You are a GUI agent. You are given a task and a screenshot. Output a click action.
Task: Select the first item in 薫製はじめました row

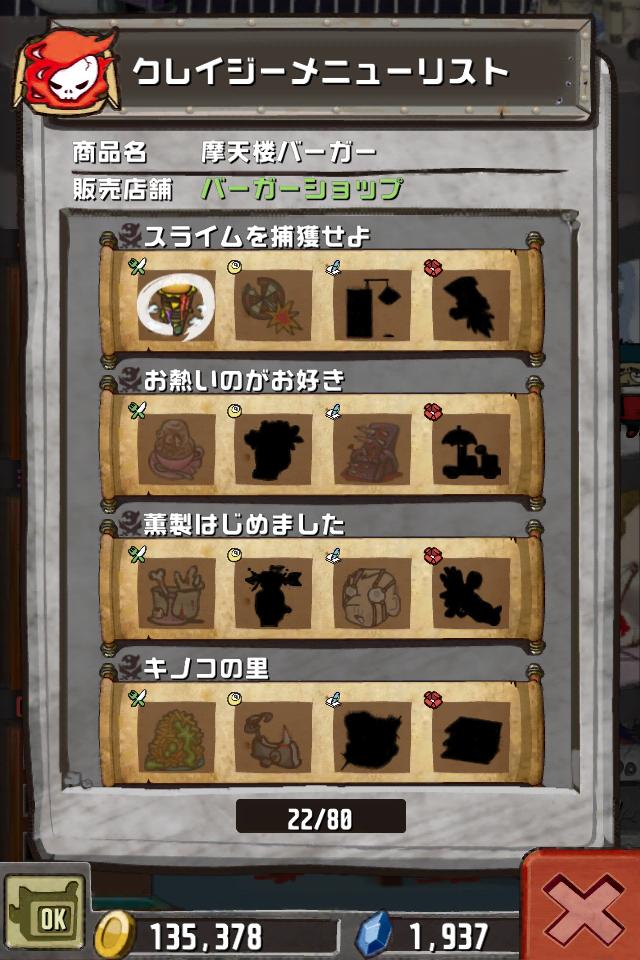(176, 593)
